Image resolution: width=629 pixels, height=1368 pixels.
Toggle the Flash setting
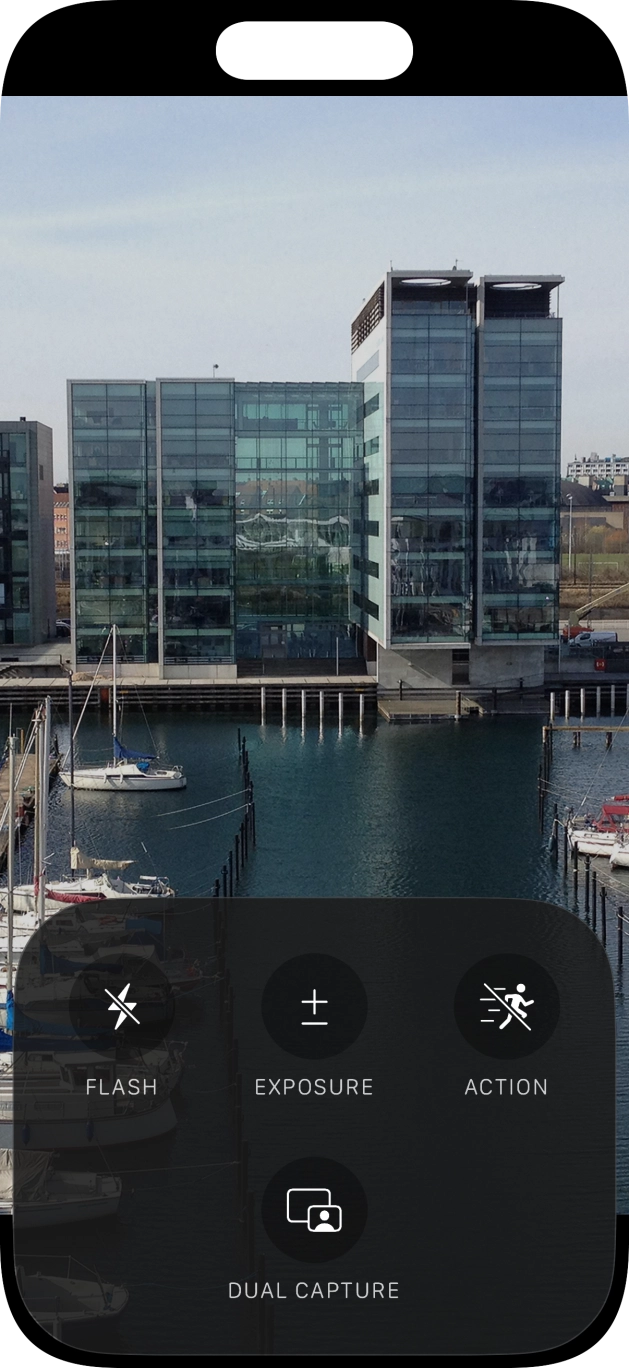tap(122, 1006)
